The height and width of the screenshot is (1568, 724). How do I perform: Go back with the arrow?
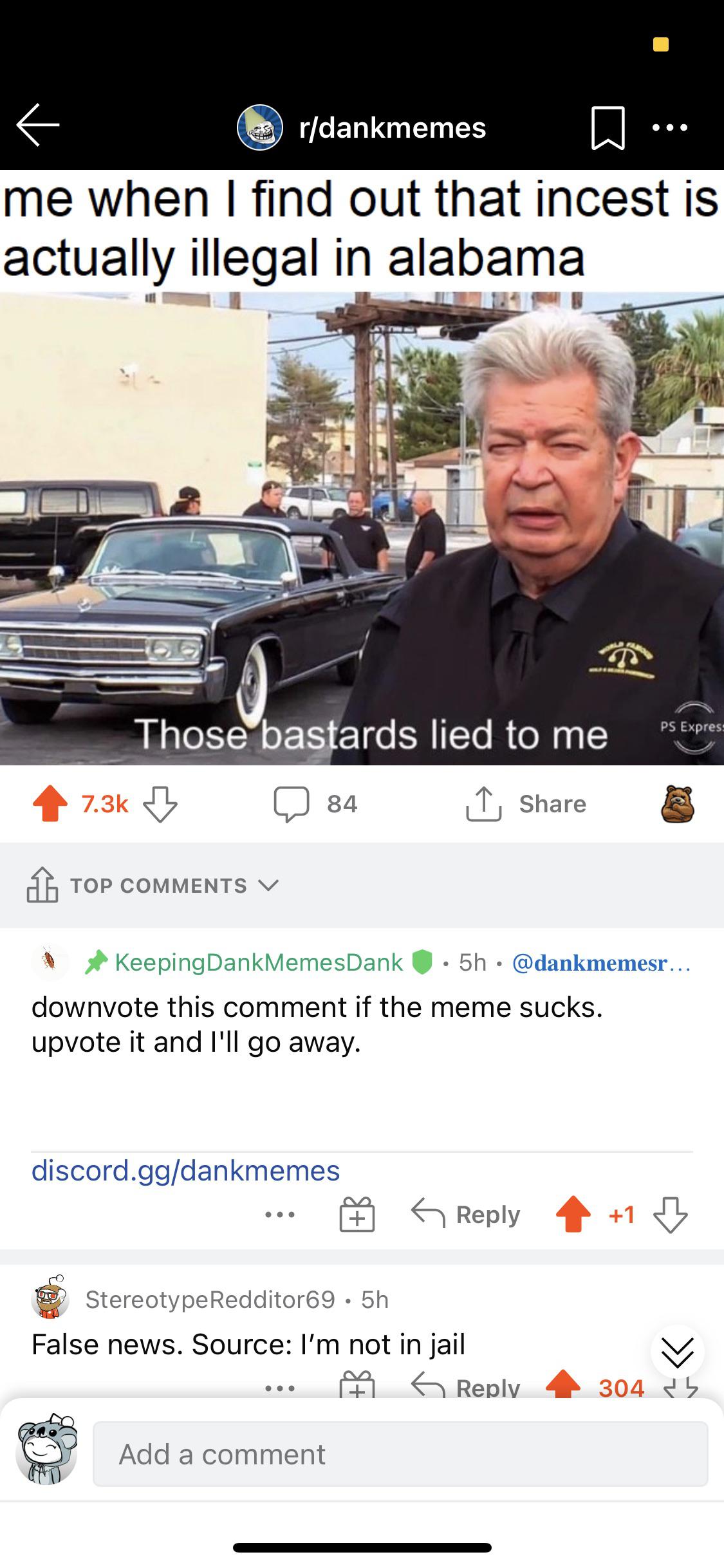[38, 125]
